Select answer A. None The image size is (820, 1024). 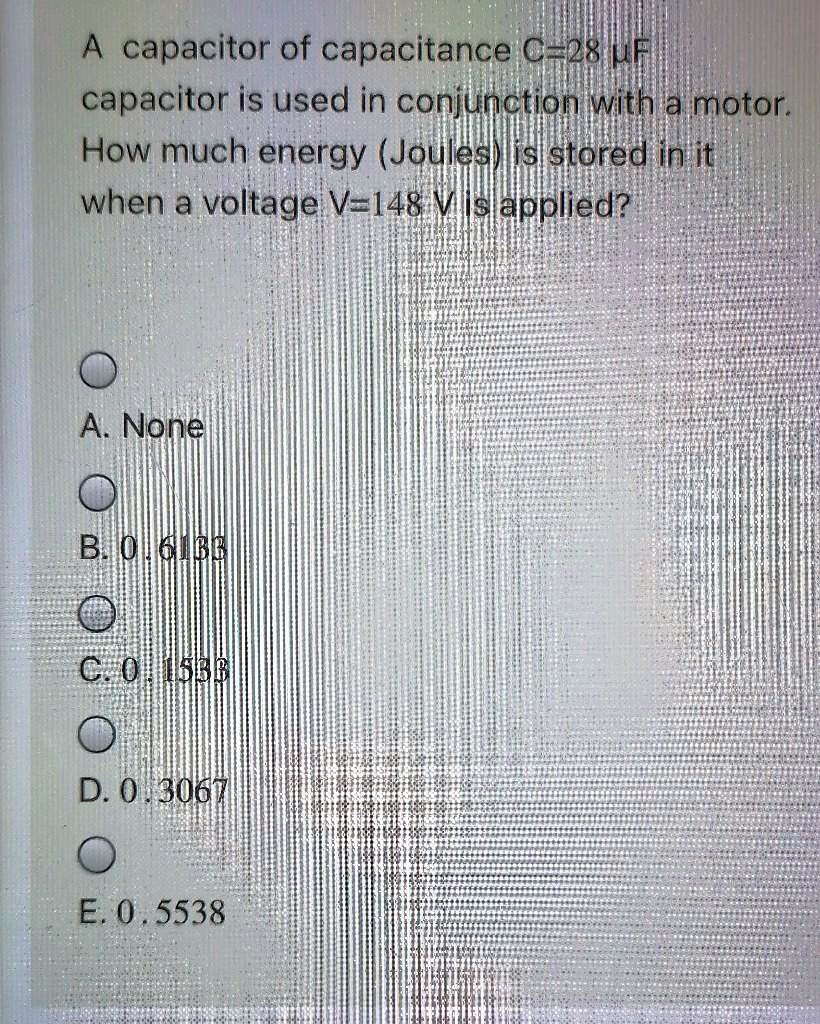pos(98,373)
